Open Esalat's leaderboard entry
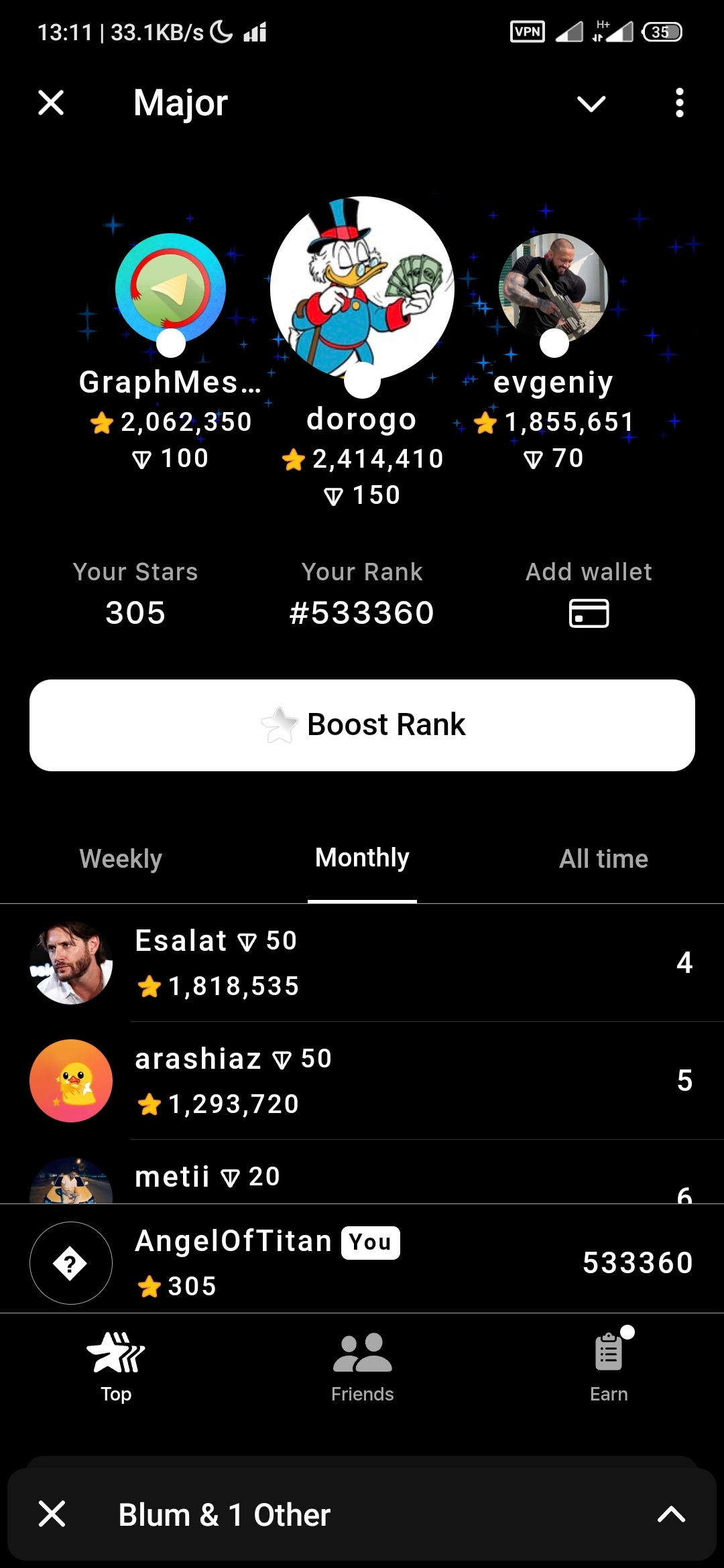The image size is (724, 1568). click(x=362, y=963)
